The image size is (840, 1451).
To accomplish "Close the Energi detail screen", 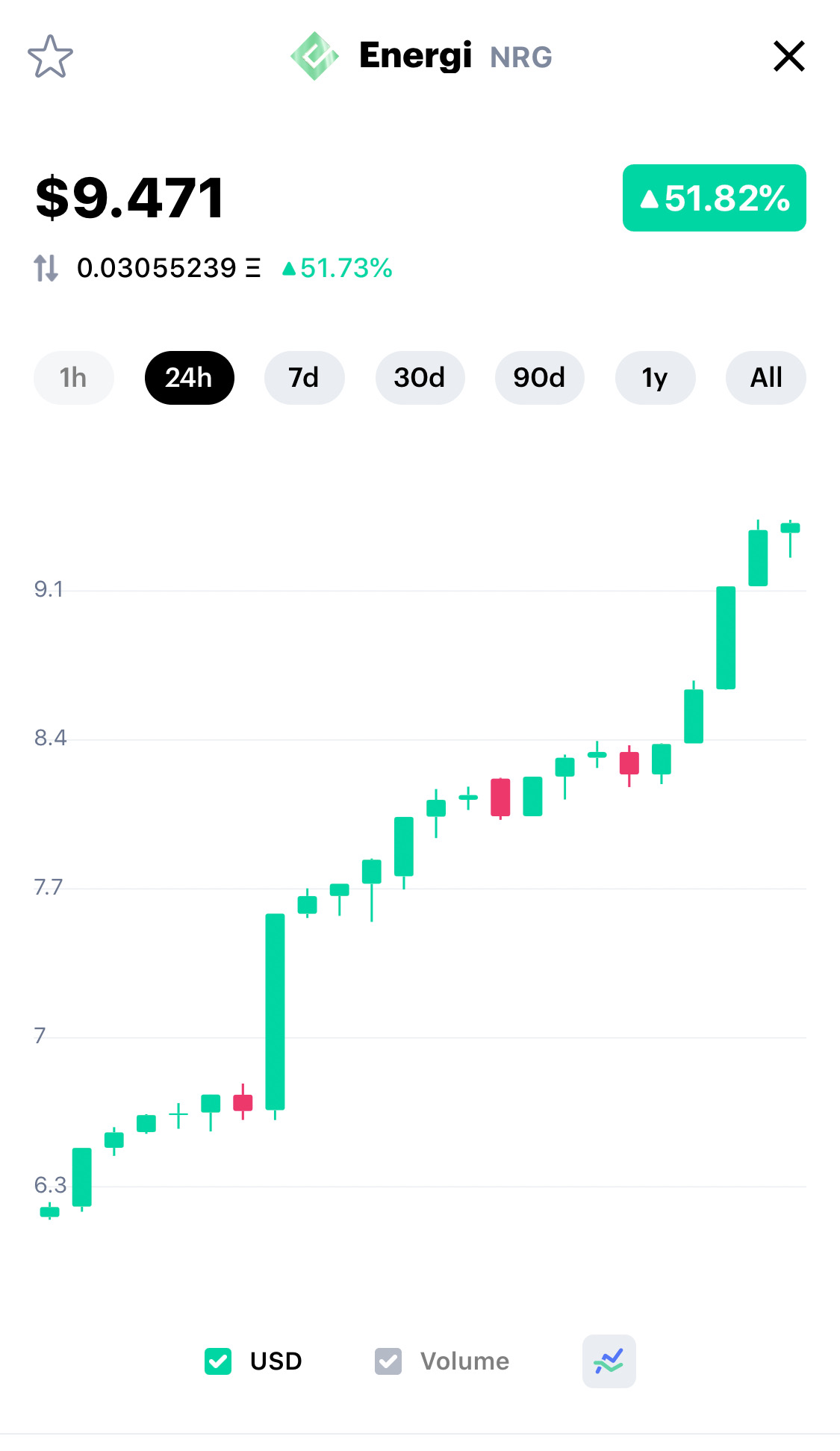I will (x=788, y=57).
